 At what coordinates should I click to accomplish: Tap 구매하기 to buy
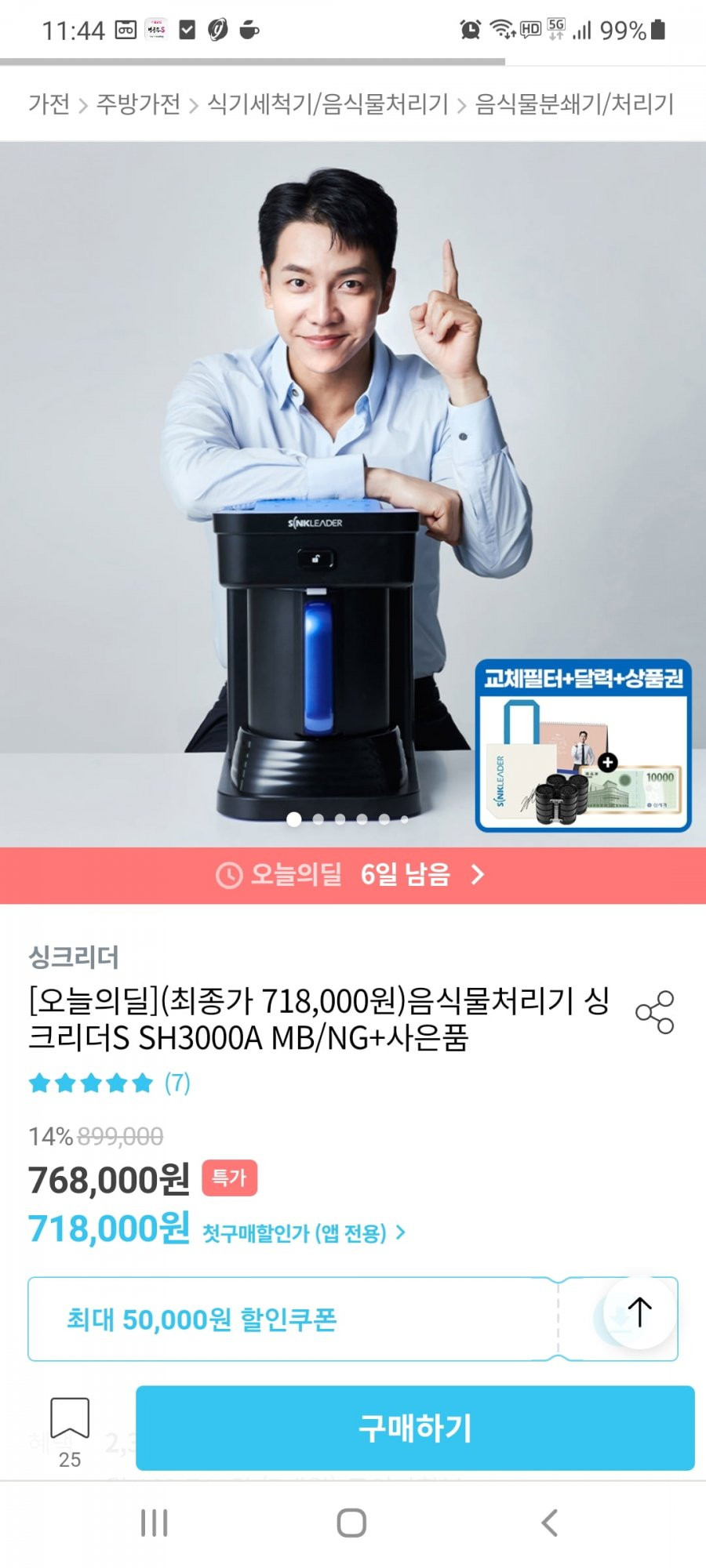coord(415,1428)
